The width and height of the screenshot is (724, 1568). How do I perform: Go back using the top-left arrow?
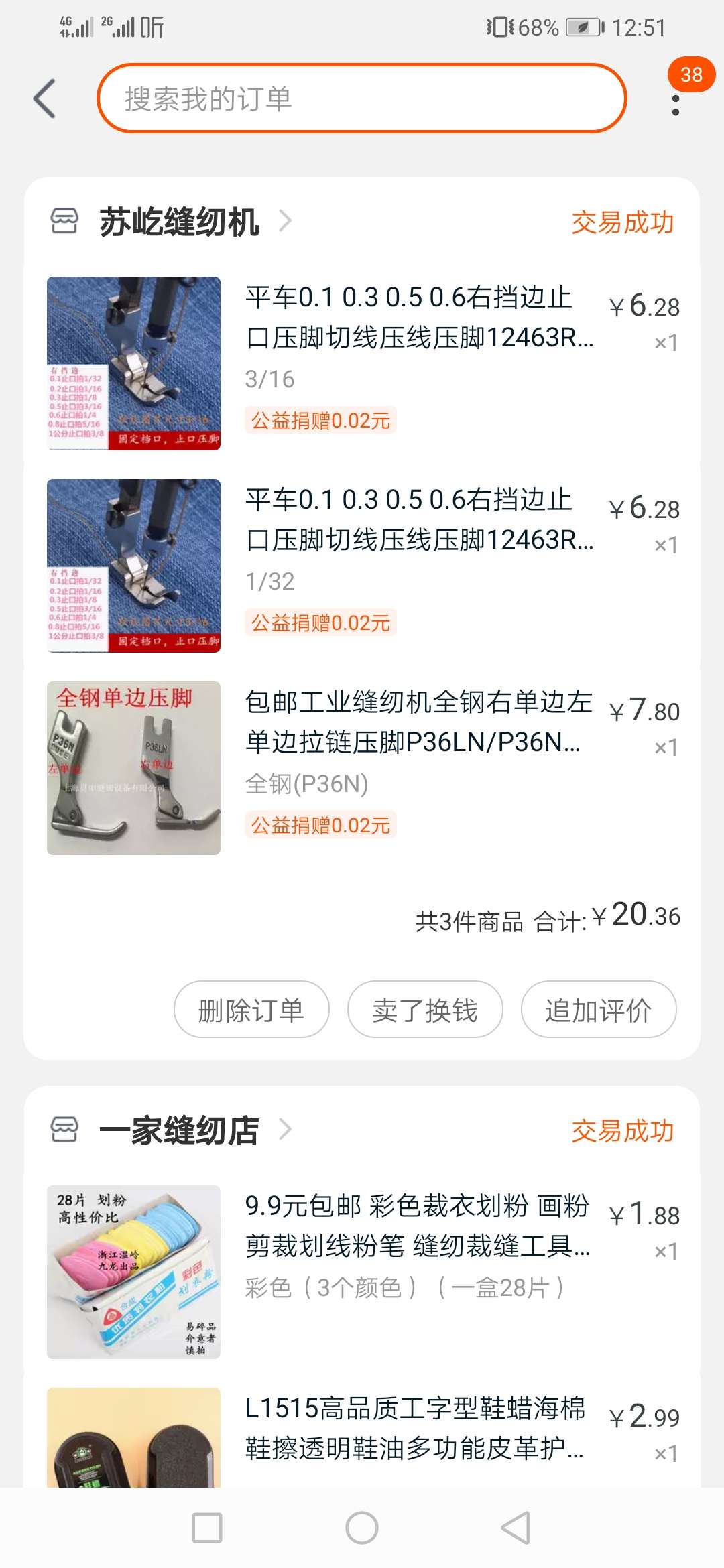[44, 99]
